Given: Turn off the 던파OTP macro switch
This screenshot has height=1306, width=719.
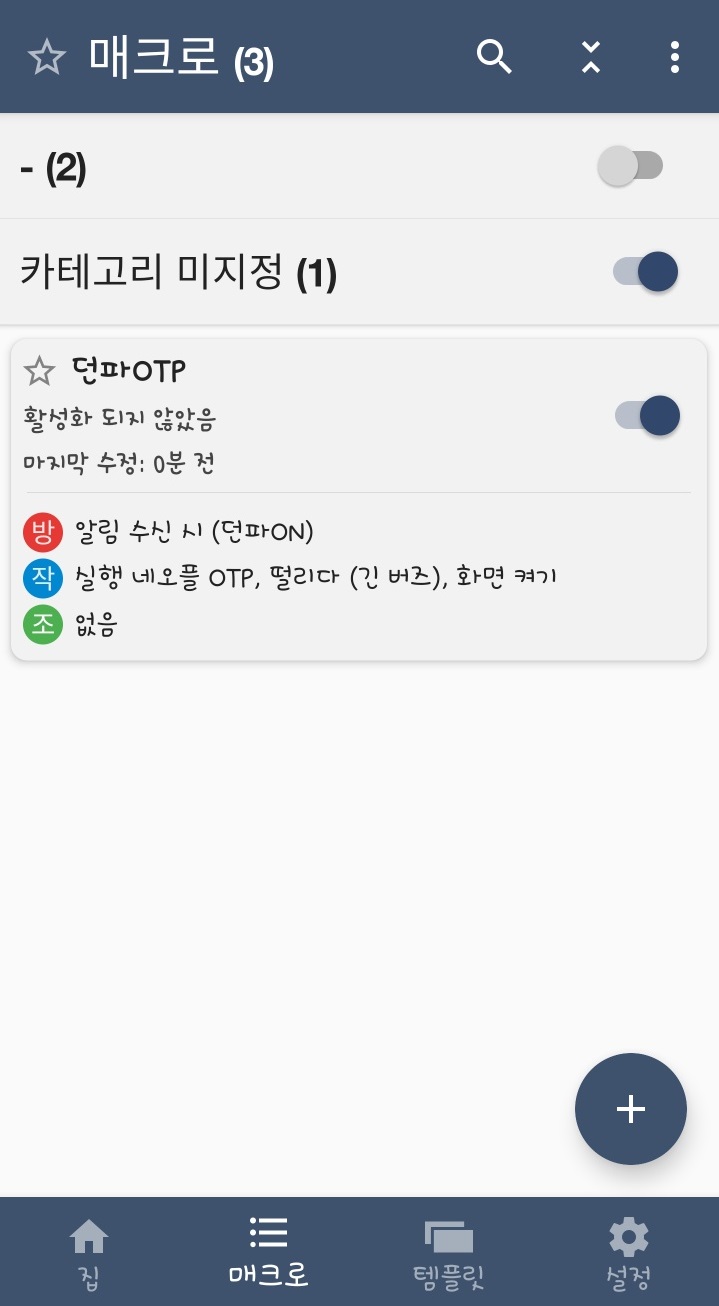Looking at the screenshot, I should (647, 416).
